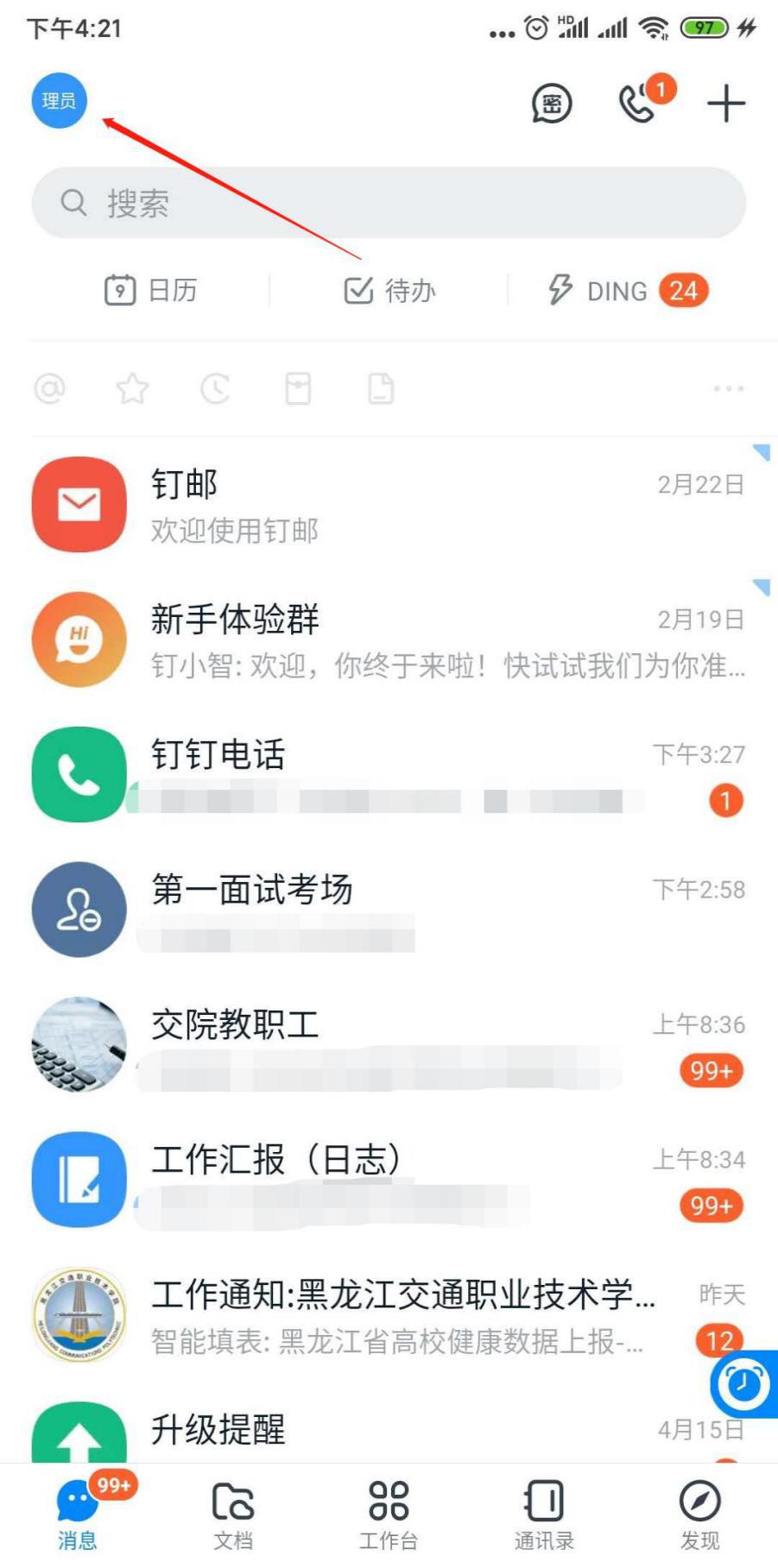
Task: Open 日历 calendar shortcut
Action: point(151,291)
